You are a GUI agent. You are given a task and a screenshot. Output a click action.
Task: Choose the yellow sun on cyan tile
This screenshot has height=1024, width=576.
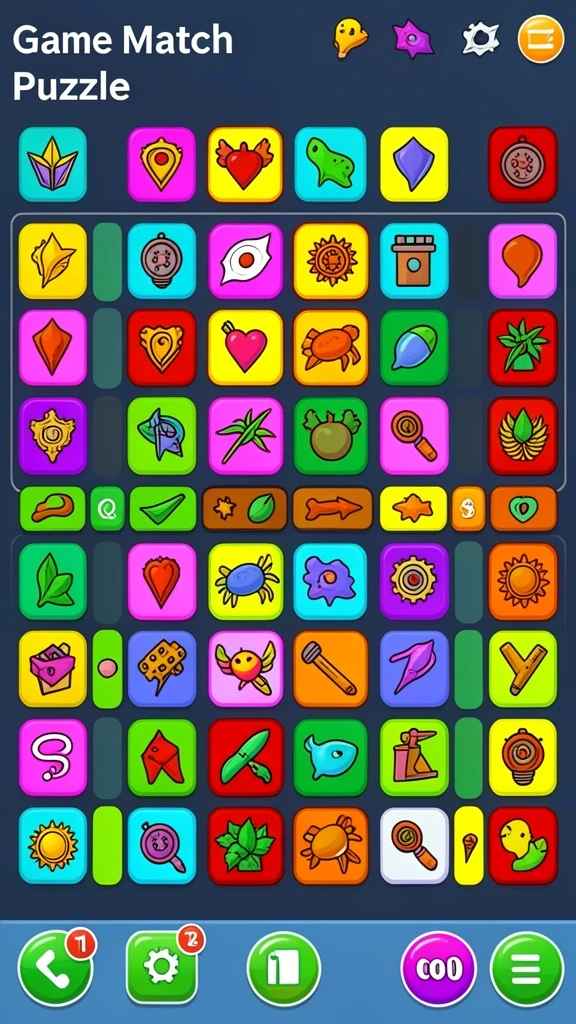click(53, 846)
